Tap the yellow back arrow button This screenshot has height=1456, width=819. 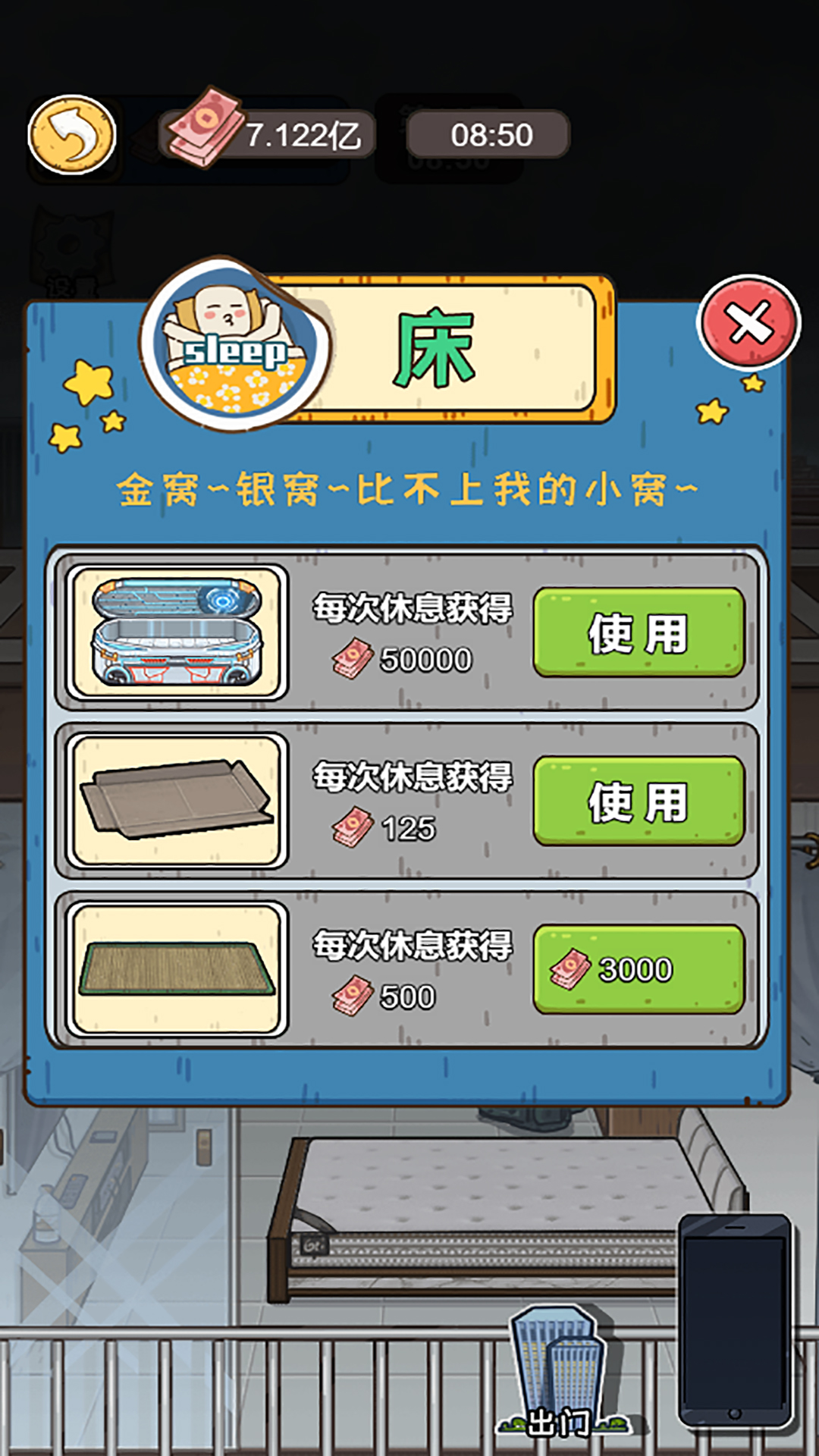[72, 135]
